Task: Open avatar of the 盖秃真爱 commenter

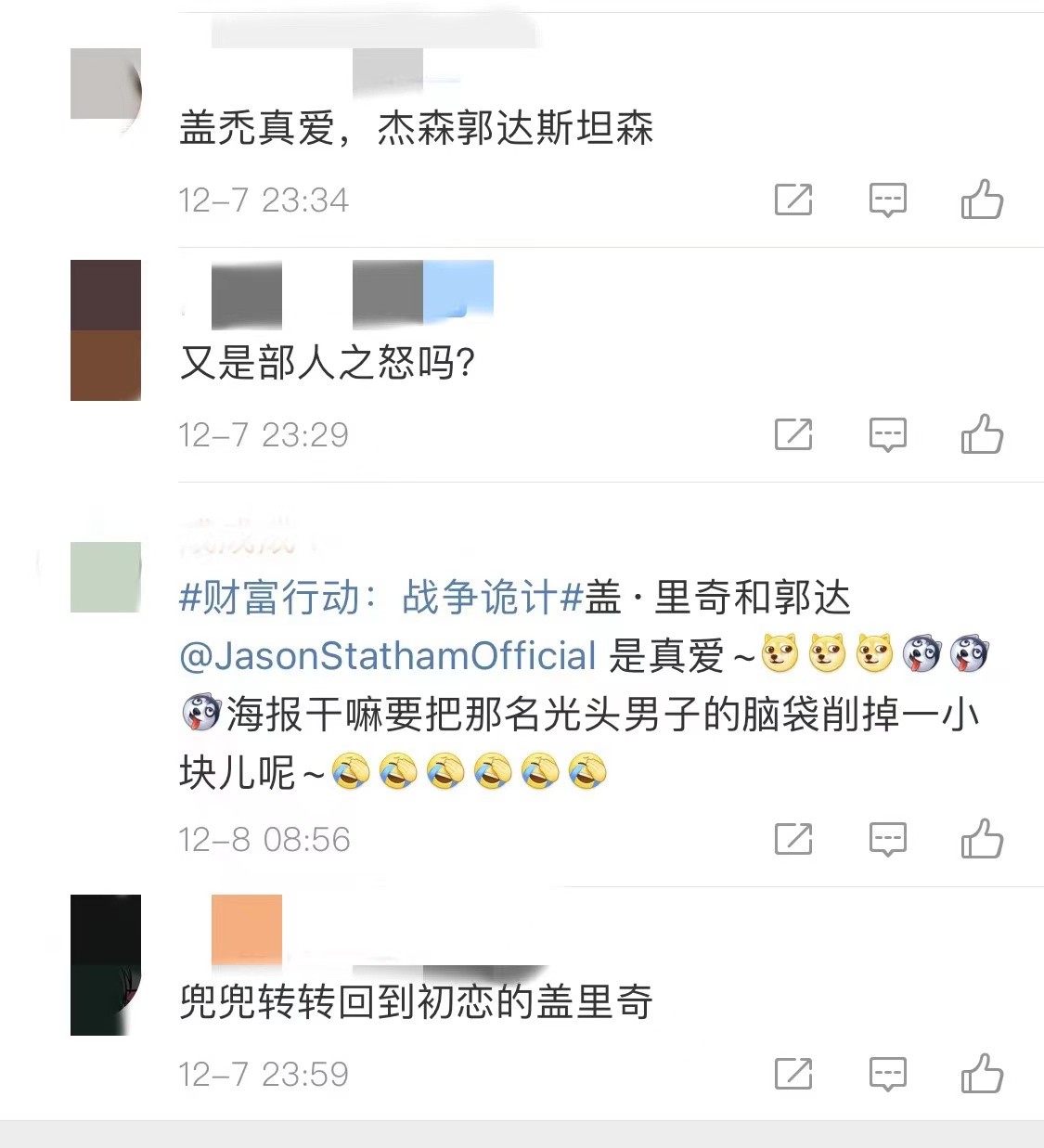Action: 106,84
